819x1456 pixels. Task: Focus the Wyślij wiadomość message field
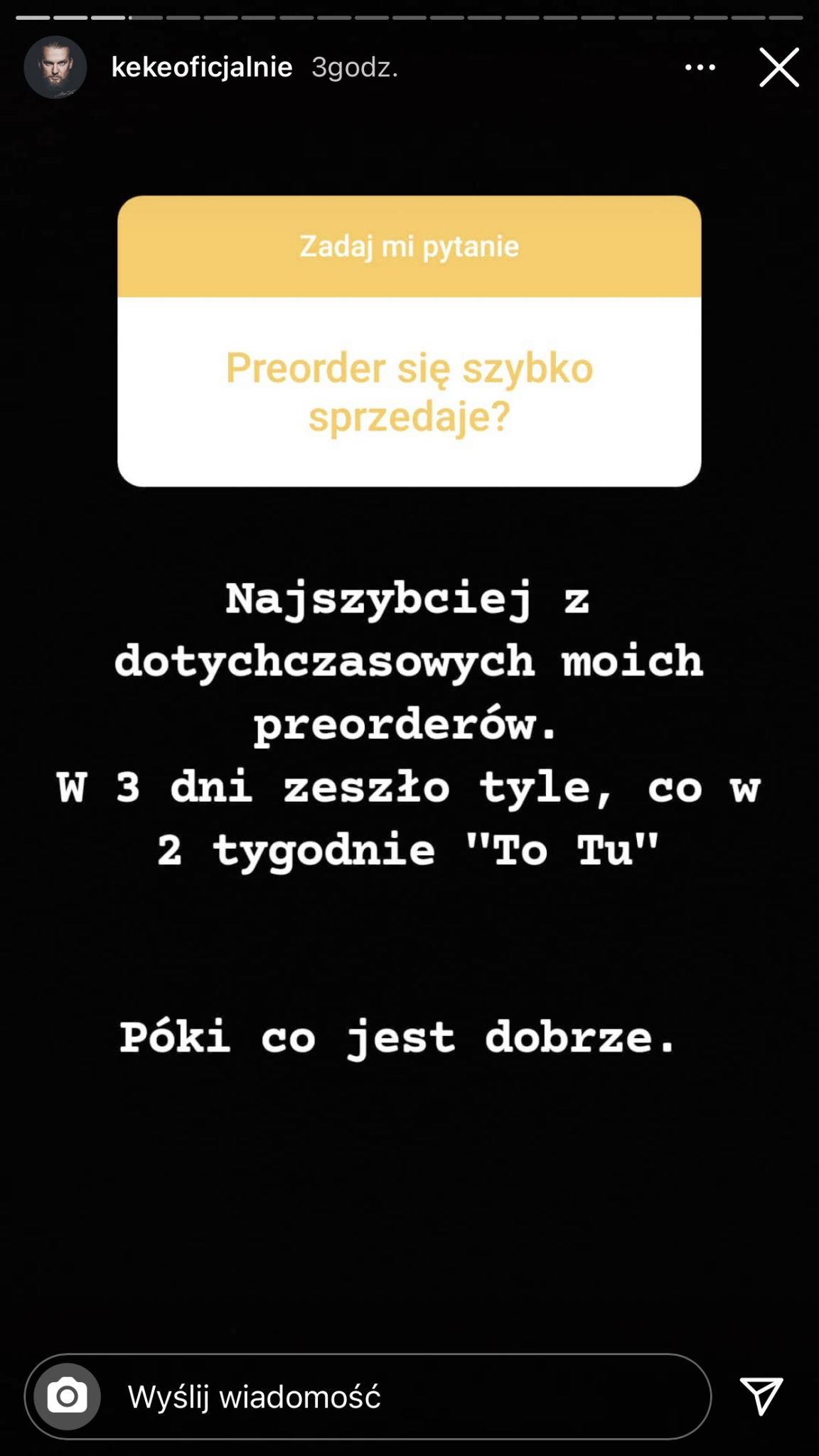(x=398, y=1396)
